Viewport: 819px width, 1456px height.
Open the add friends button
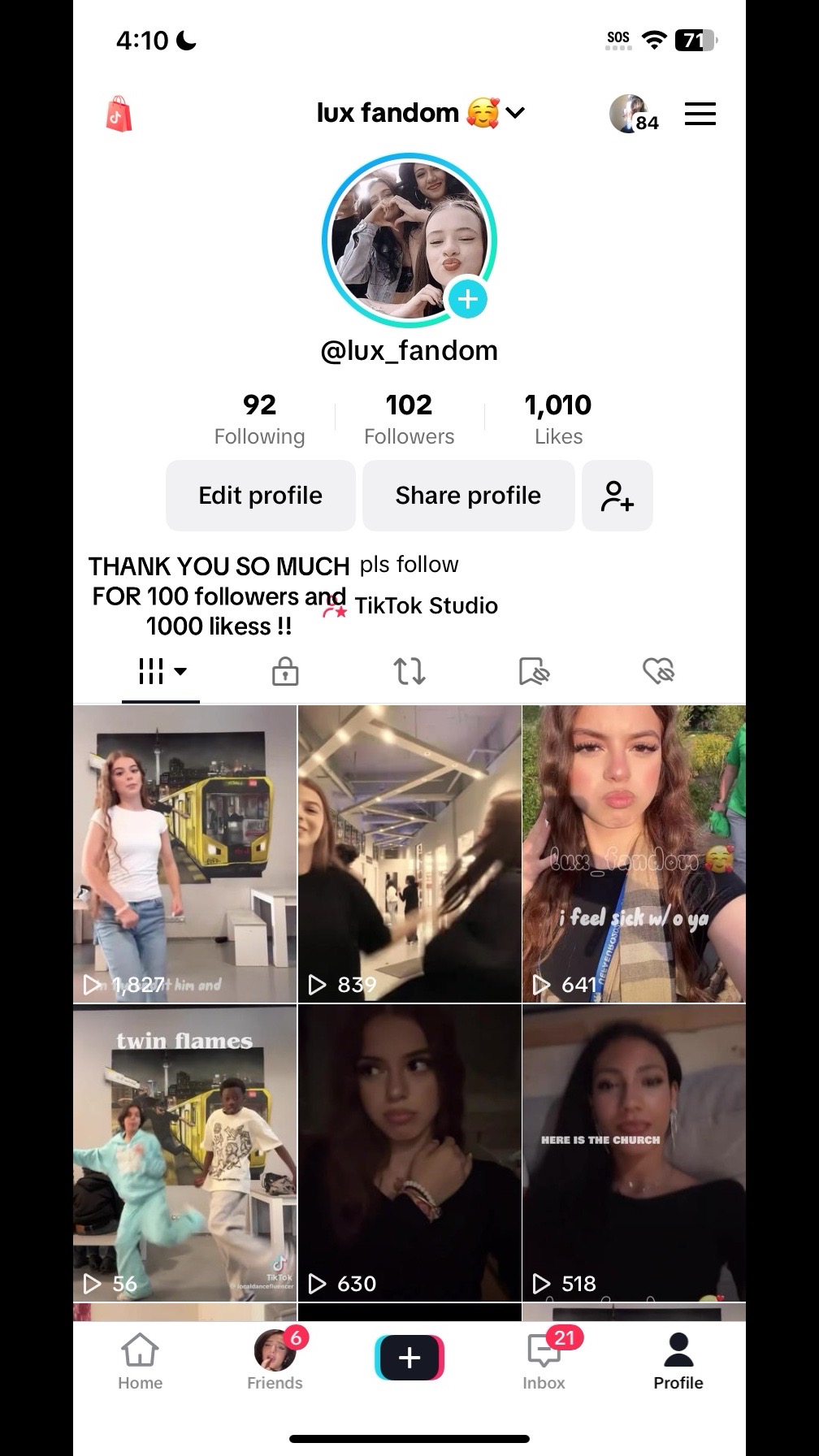[x=617, y=496]
